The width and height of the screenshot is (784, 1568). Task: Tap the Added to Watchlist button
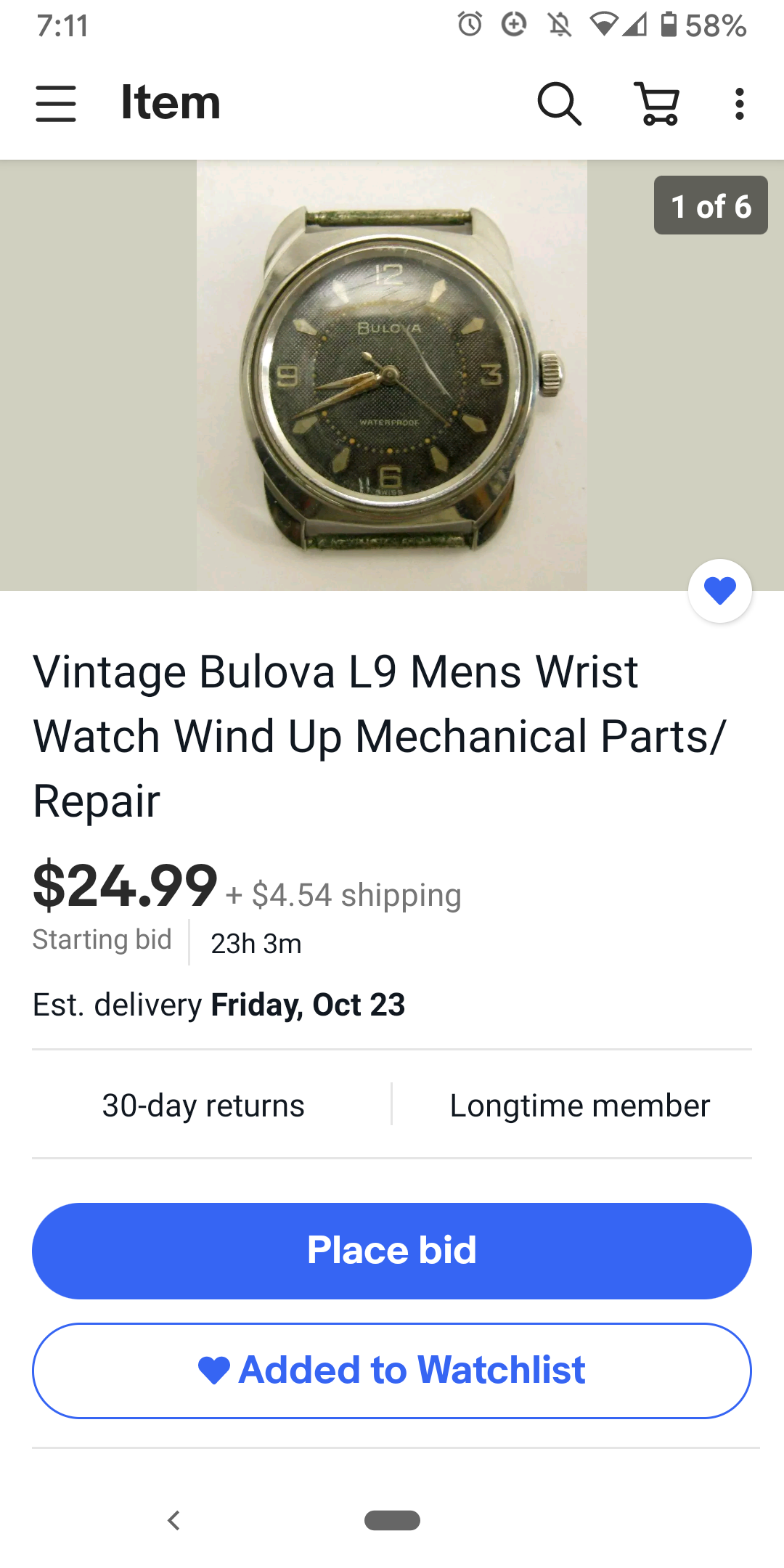point(392,1371)
